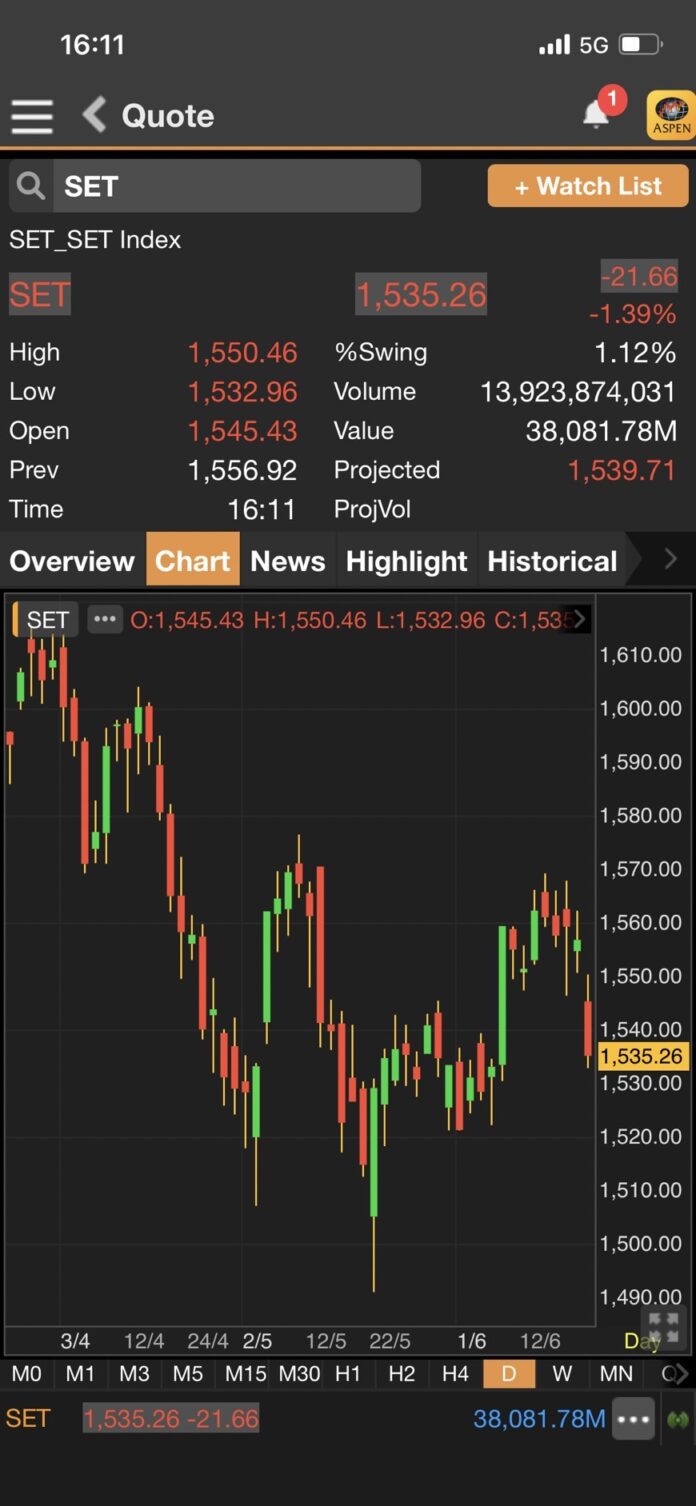Open the hamburger drawer menu
Image resolution: width=696 pixels, height=1506 pixels.
coord(32,116)
